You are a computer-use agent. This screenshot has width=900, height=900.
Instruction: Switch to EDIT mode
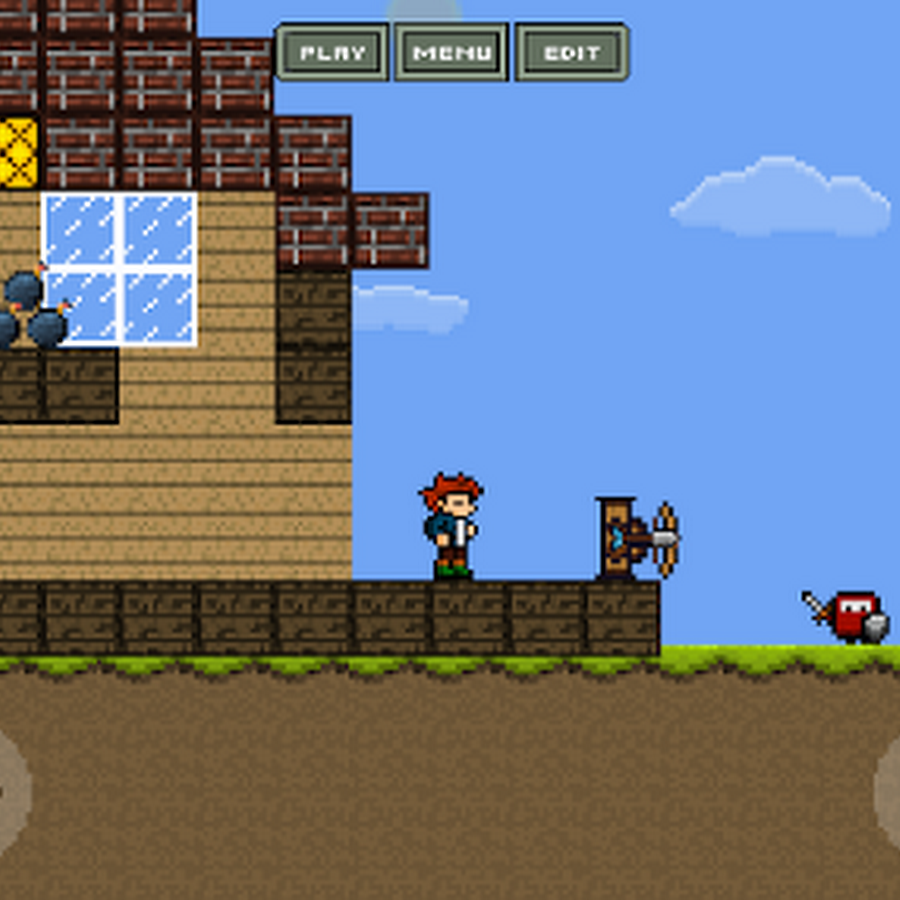[572, 52]
